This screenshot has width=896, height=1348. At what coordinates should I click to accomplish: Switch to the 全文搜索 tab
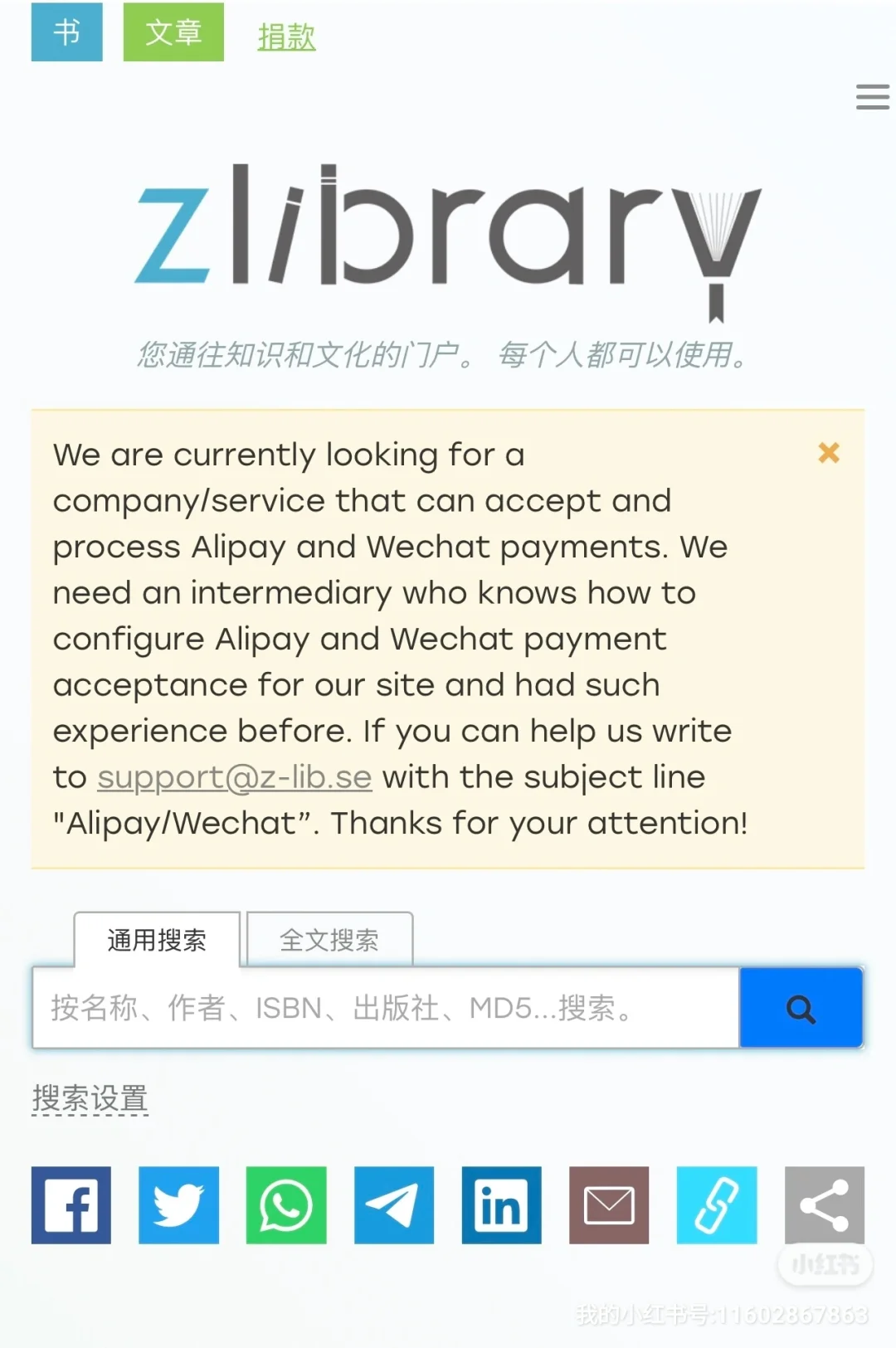329,940
